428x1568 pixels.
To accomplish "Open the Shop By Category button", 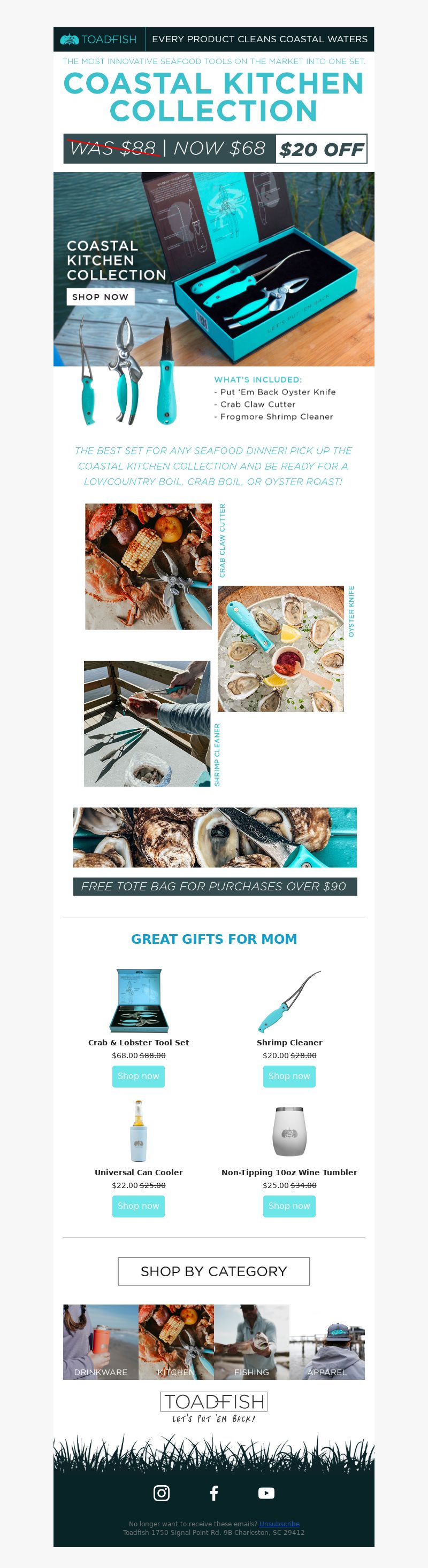I will 214,1271.
